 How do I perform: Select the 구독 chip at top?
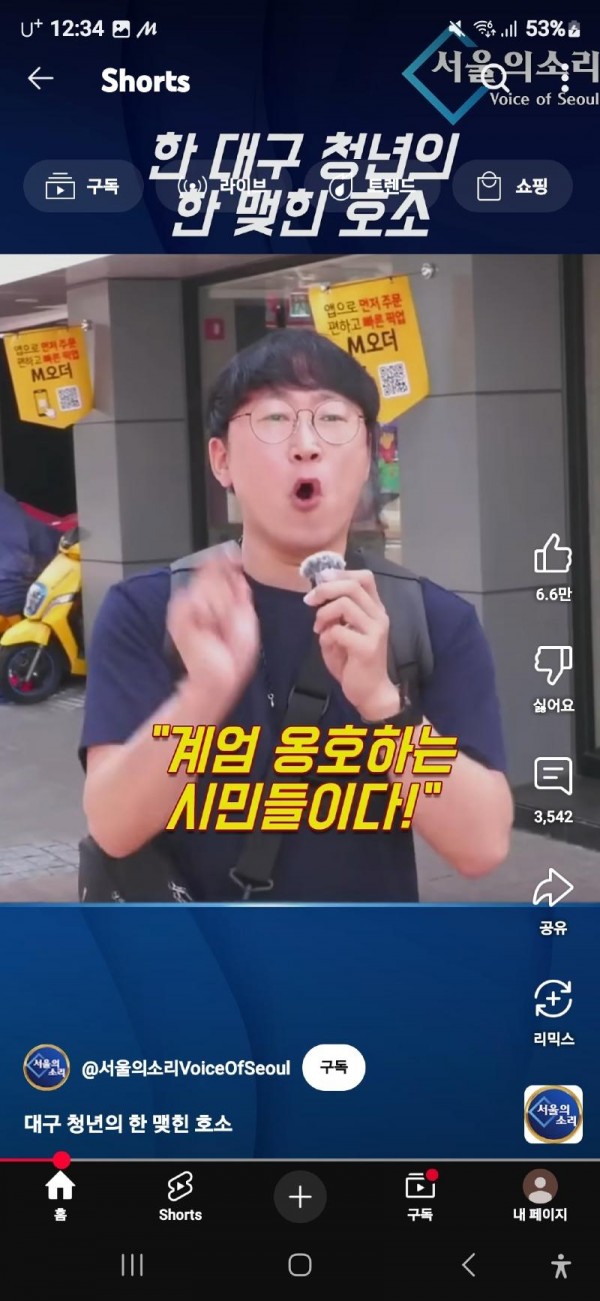pyautogui.click(x=83, y=186)
